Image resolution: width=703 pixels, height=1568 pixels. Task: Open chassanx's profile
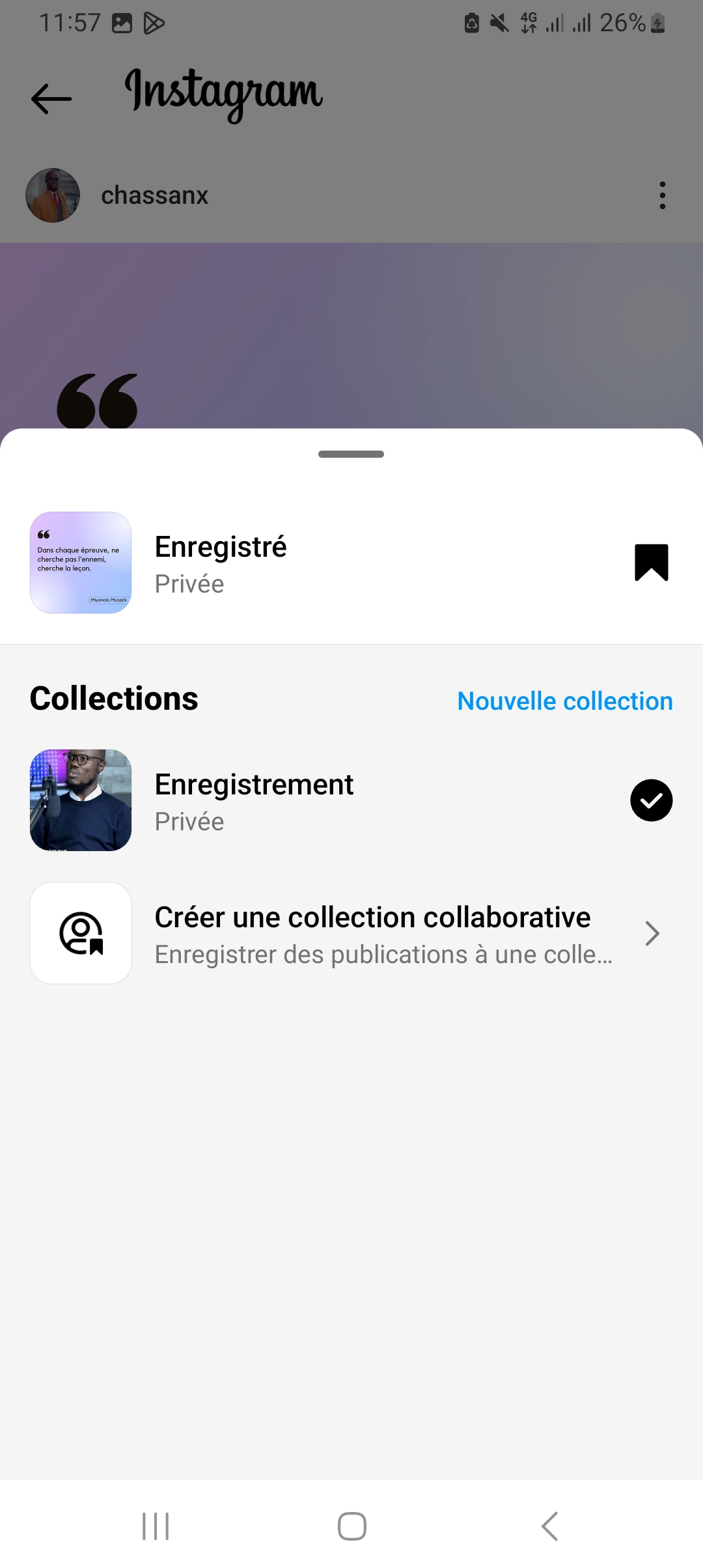(x=154, y=195)
